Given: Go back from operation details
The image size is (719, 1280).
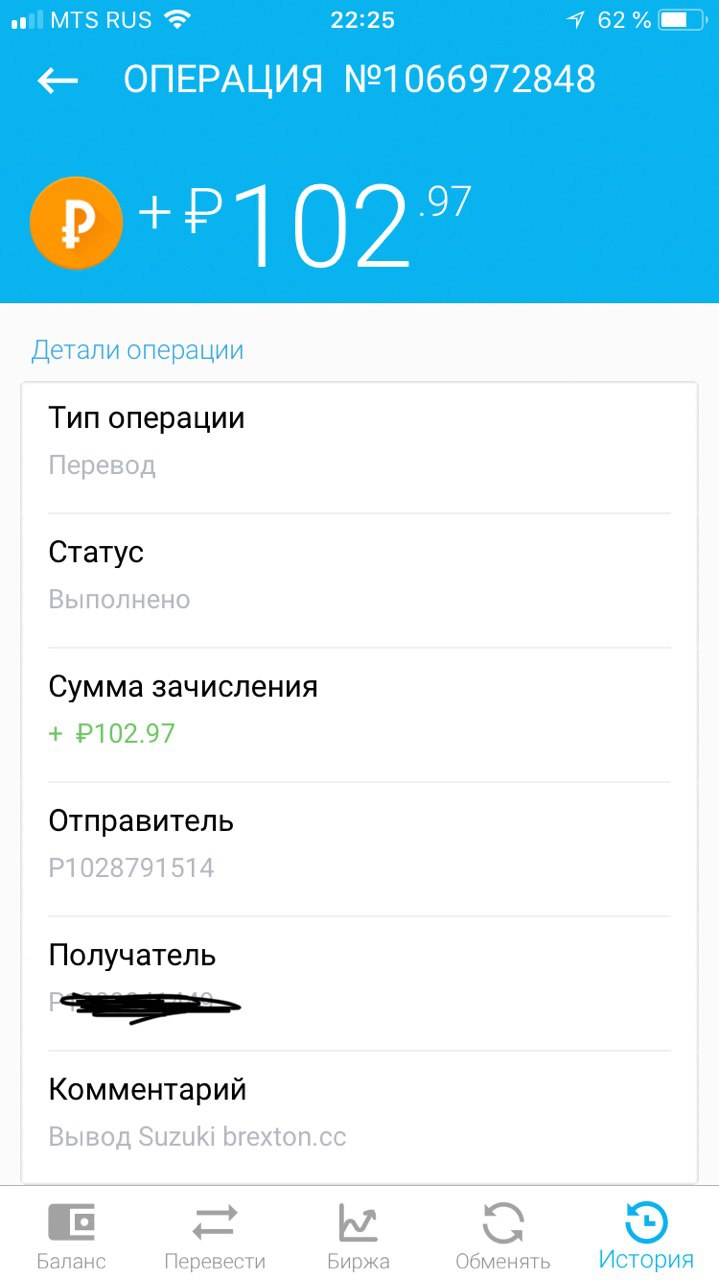Looking at the screenshot, I should pyautogui.click(x=57, y=80).
